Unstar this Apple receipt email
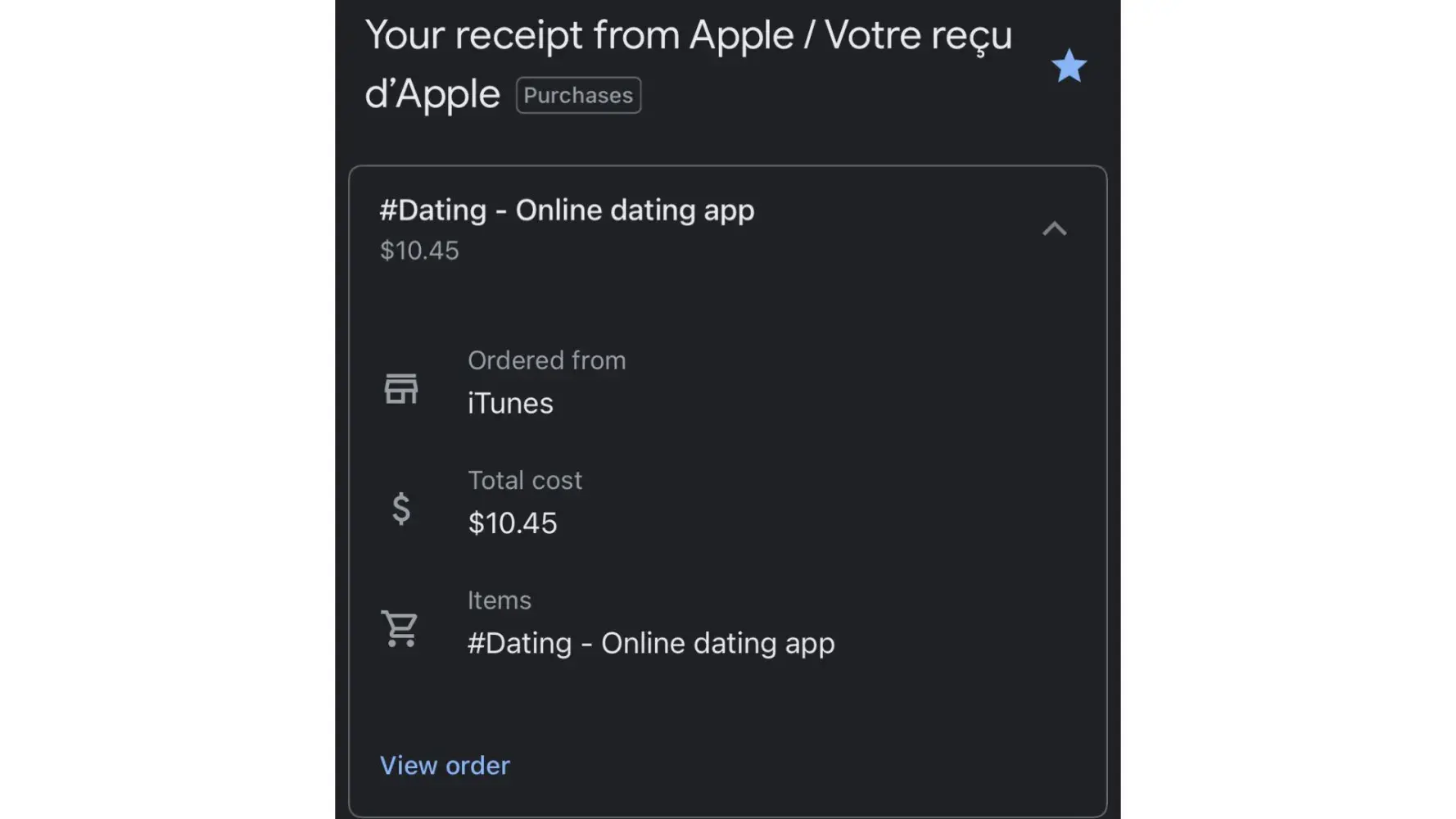 click(x=1069, y=66)
